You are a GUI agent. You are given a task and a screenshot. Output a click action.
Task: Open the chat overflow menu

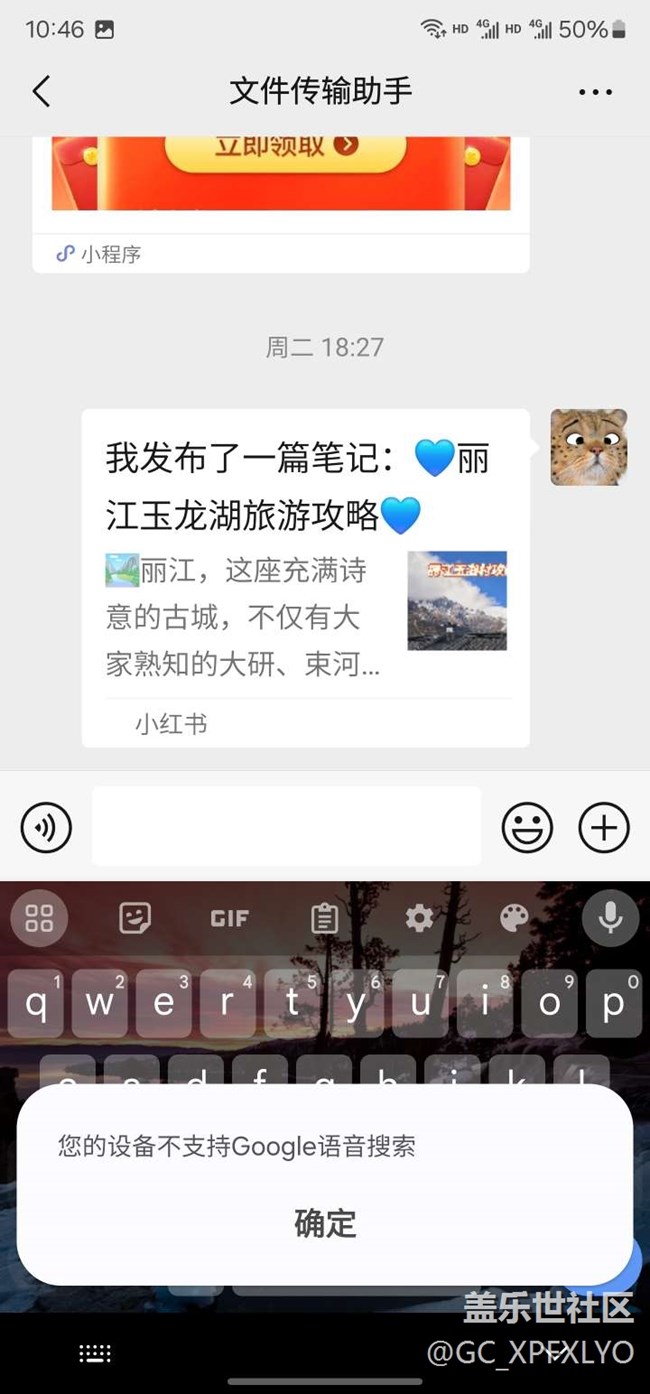pos(595,92)
